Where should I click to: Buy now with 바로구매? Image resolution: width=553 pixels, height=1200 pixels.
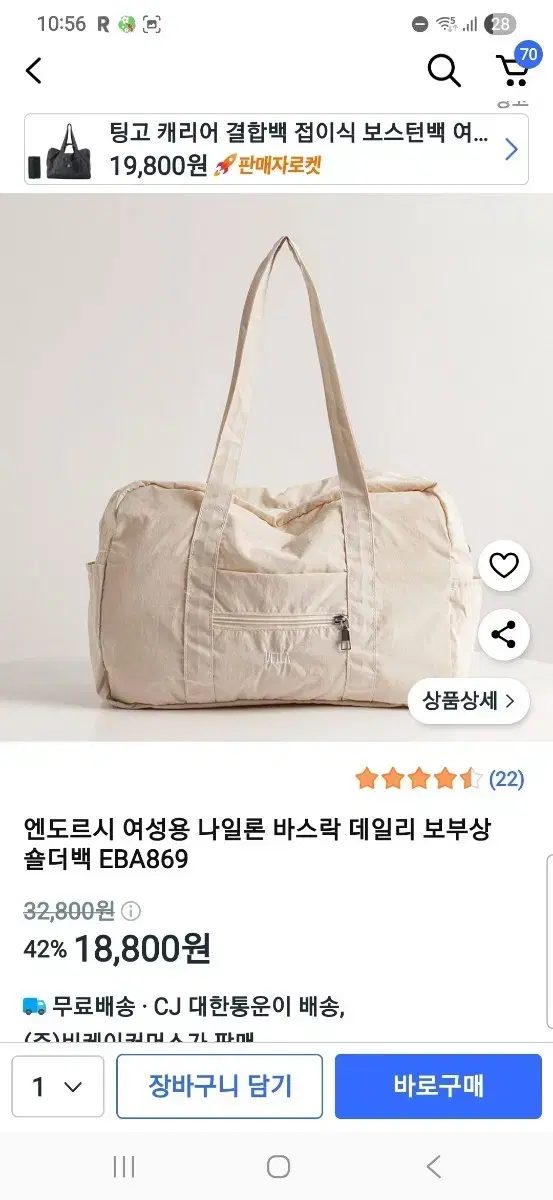click(438, 1086)
